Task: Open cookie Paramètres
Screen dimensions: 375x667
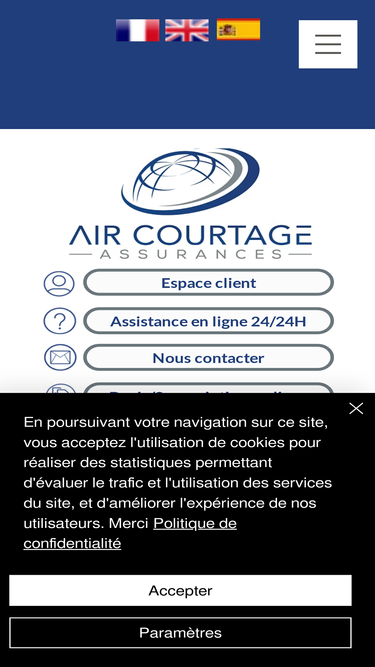Action: [180, 633]
